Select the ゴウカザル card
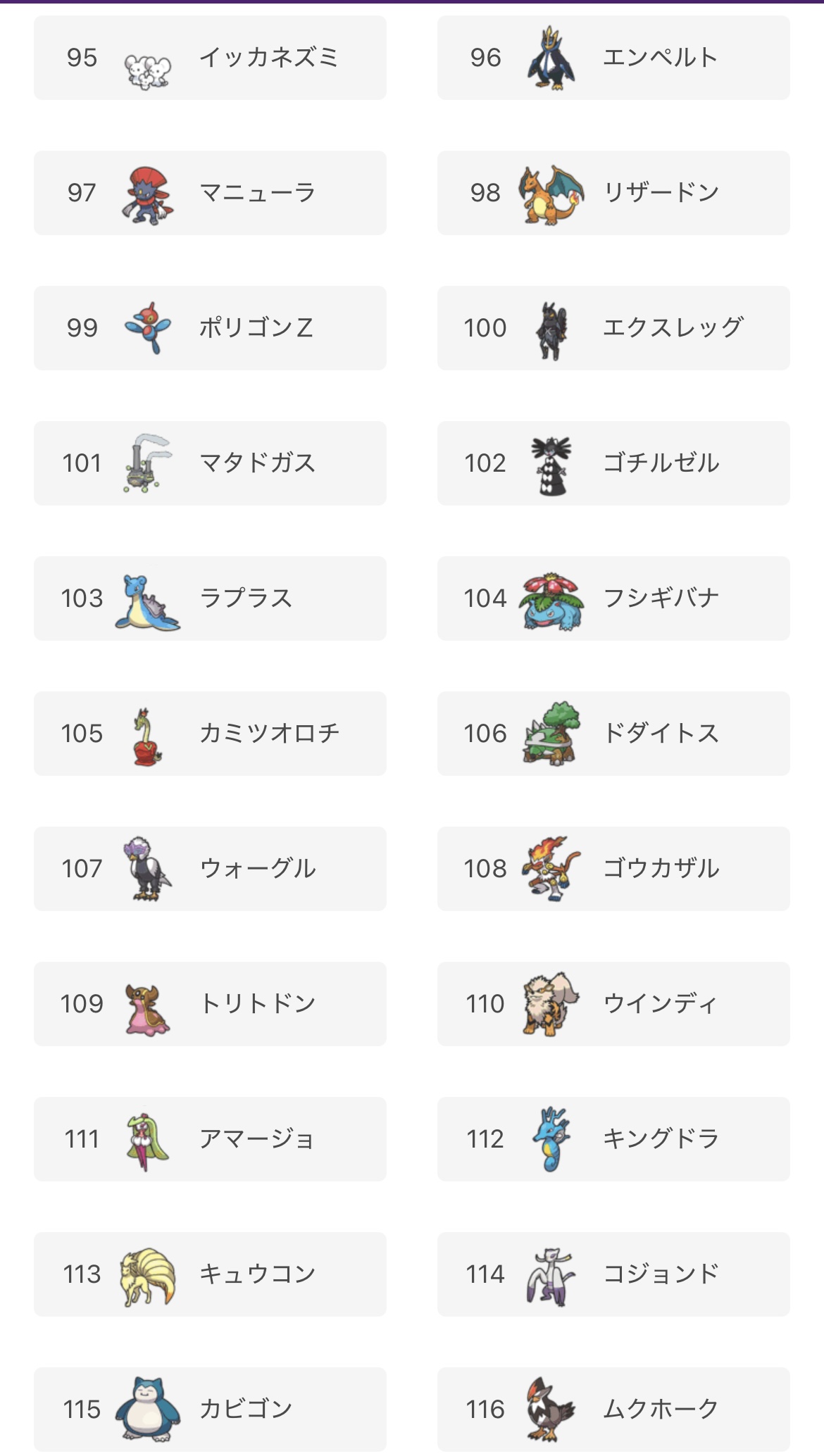 613,869
